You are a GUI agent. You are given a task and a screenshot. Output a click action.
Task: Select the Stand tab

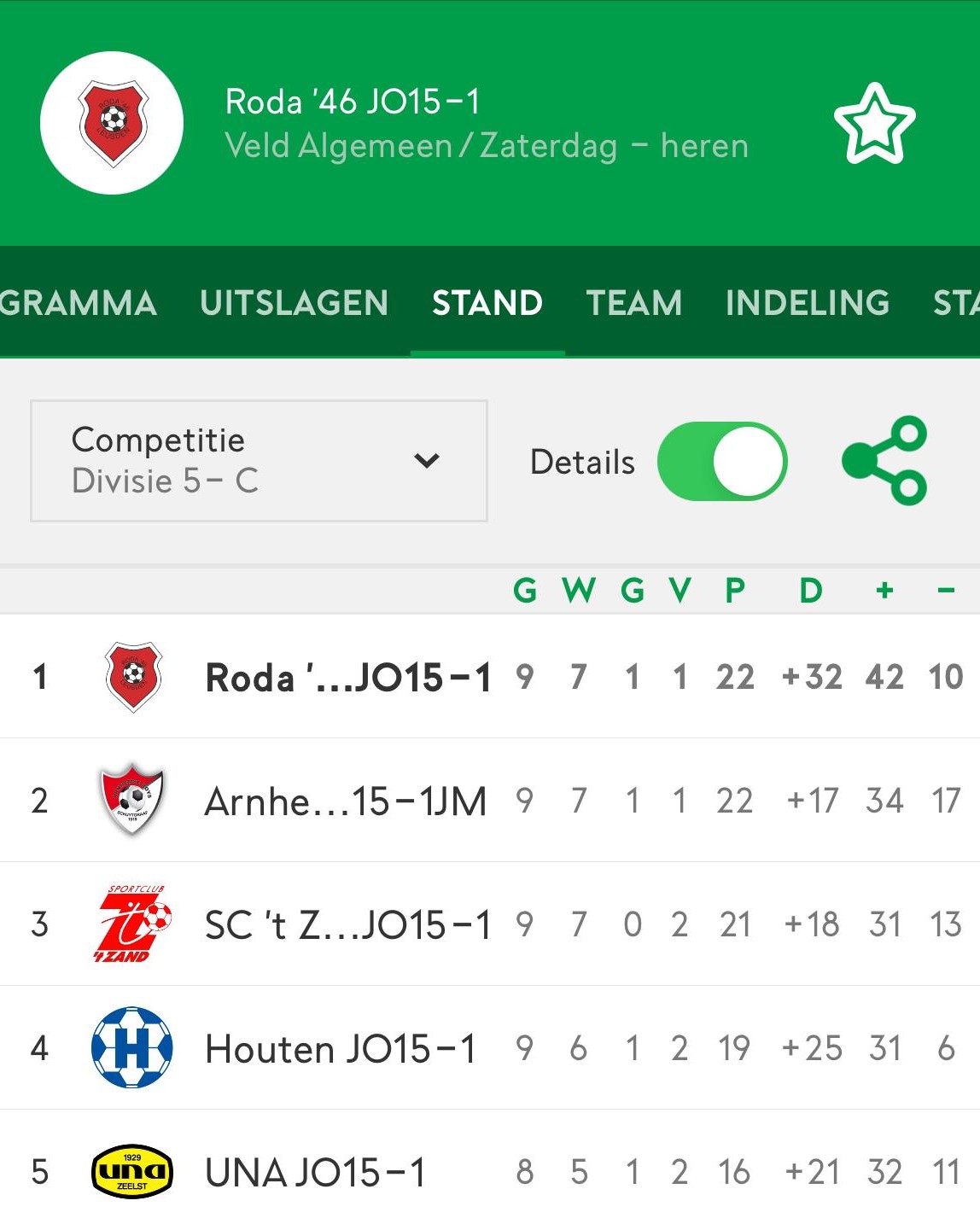[487, 303]
